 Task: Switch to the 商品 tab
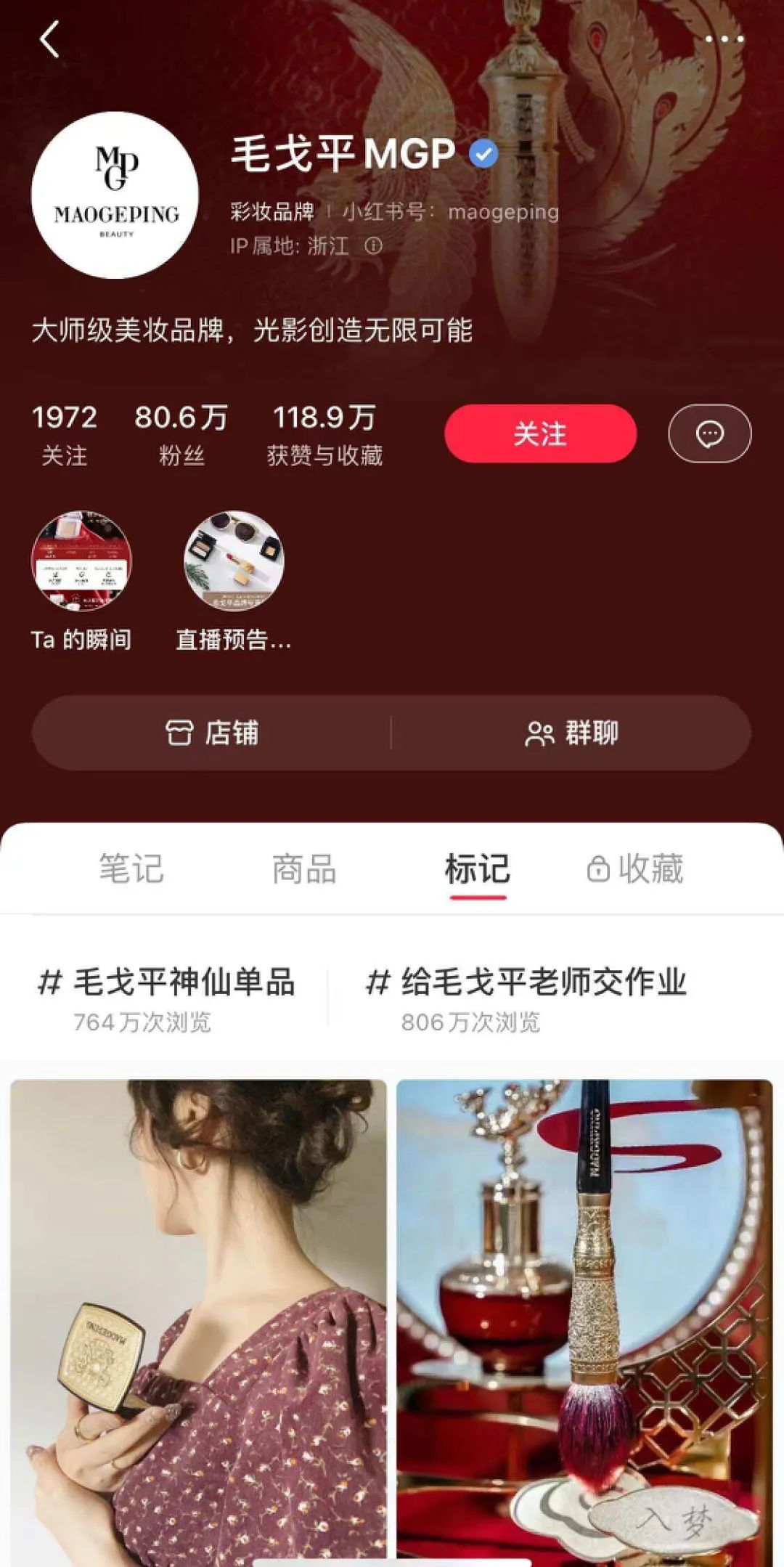(x=304, y=868)
